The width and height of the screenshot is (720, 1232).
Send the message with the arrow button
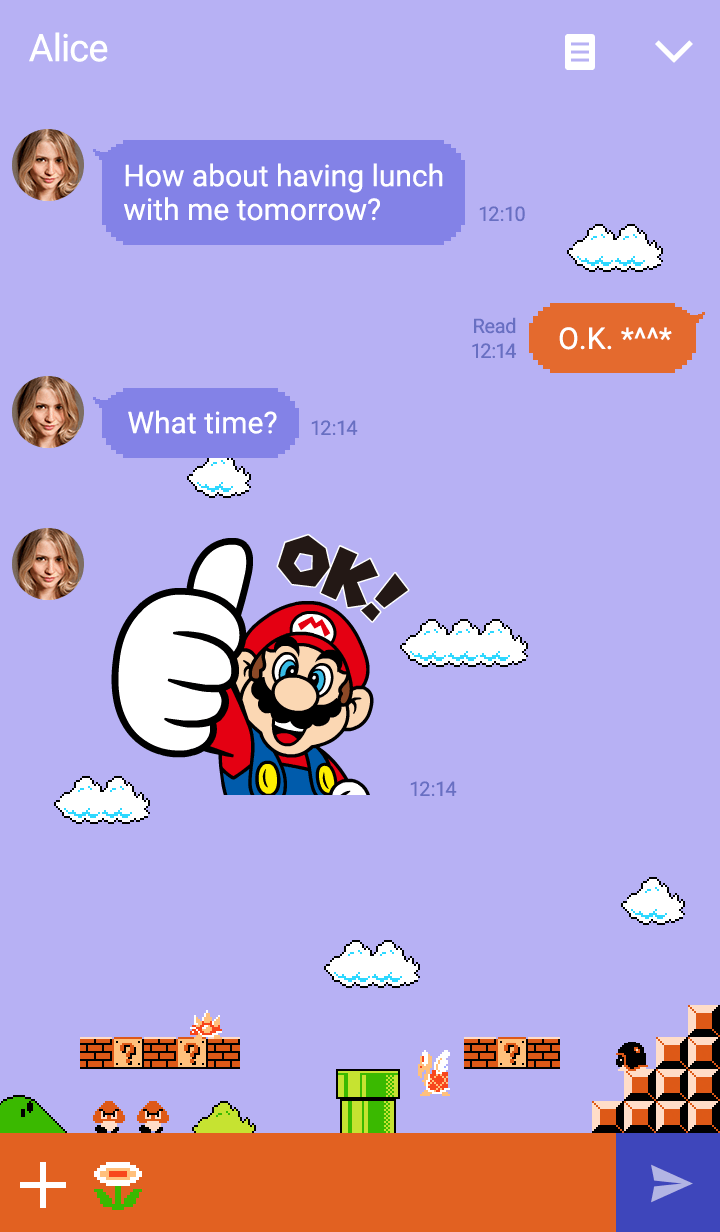[x=668, y=1183]
